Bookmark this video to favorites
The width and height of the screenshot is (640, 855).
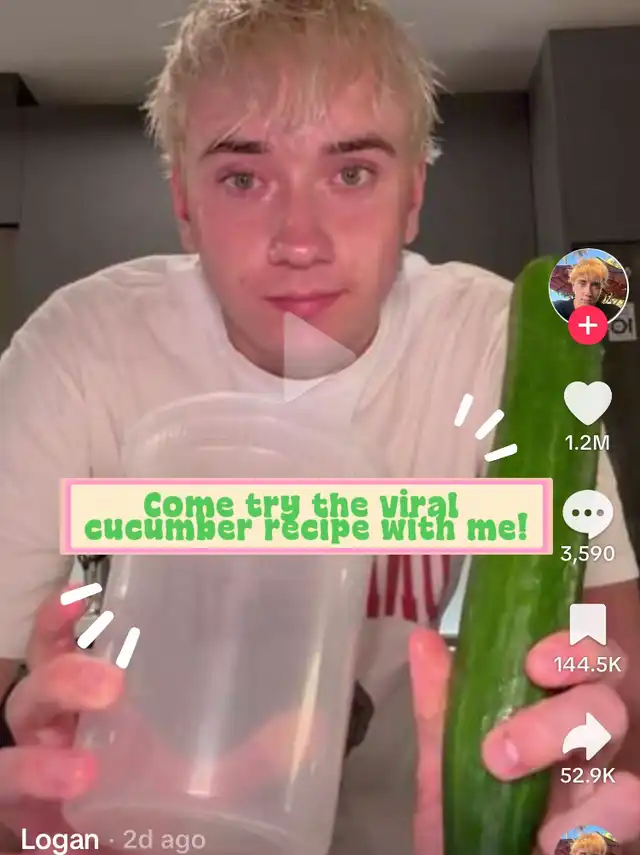pyautogui.click(x=588, y=625)
